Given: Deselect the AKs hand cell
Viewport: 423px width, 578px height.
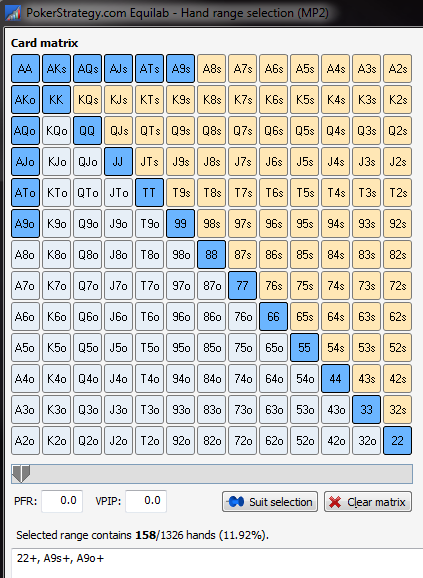Looking at the screenshot, I should tap(56, 69).
